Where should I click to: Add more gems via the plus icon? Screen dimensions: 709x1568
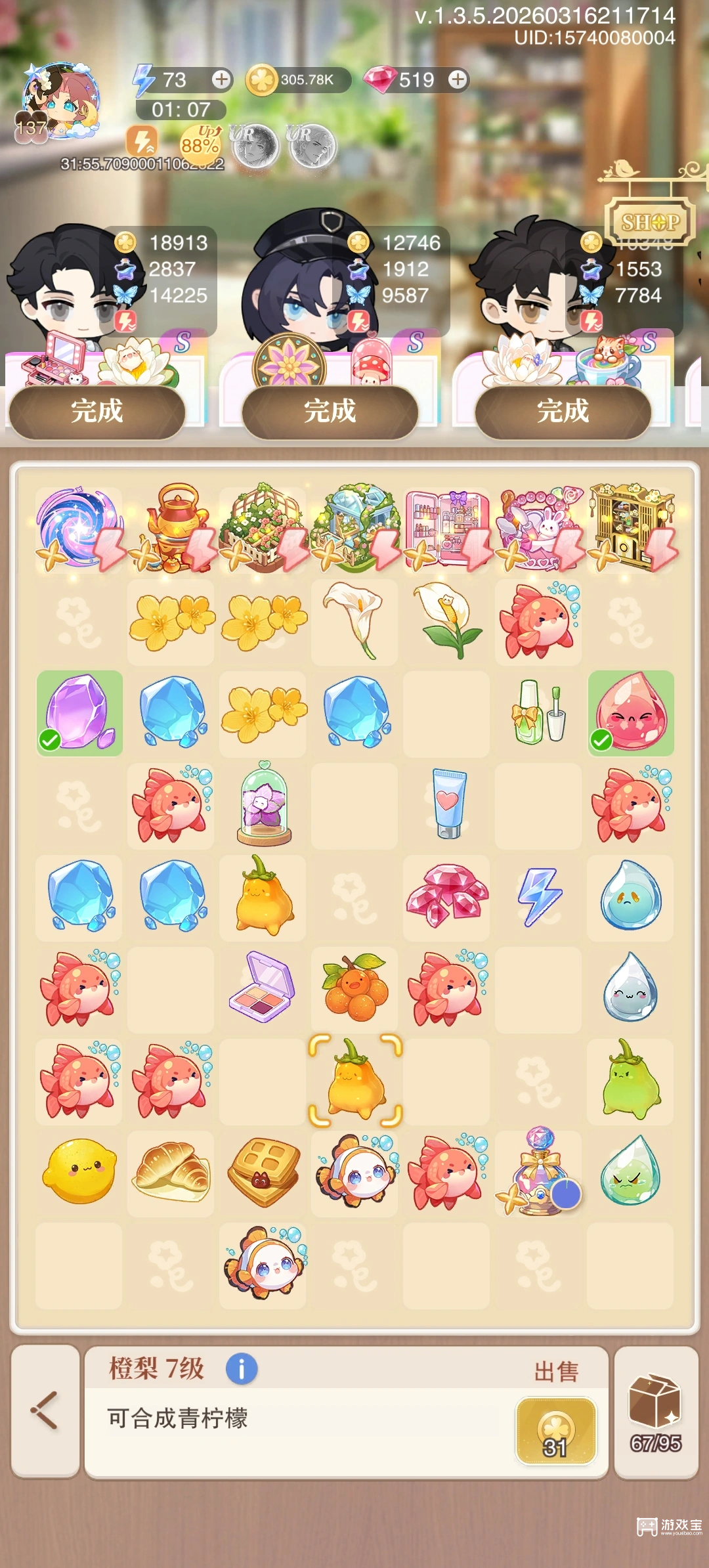pos(458,79)
